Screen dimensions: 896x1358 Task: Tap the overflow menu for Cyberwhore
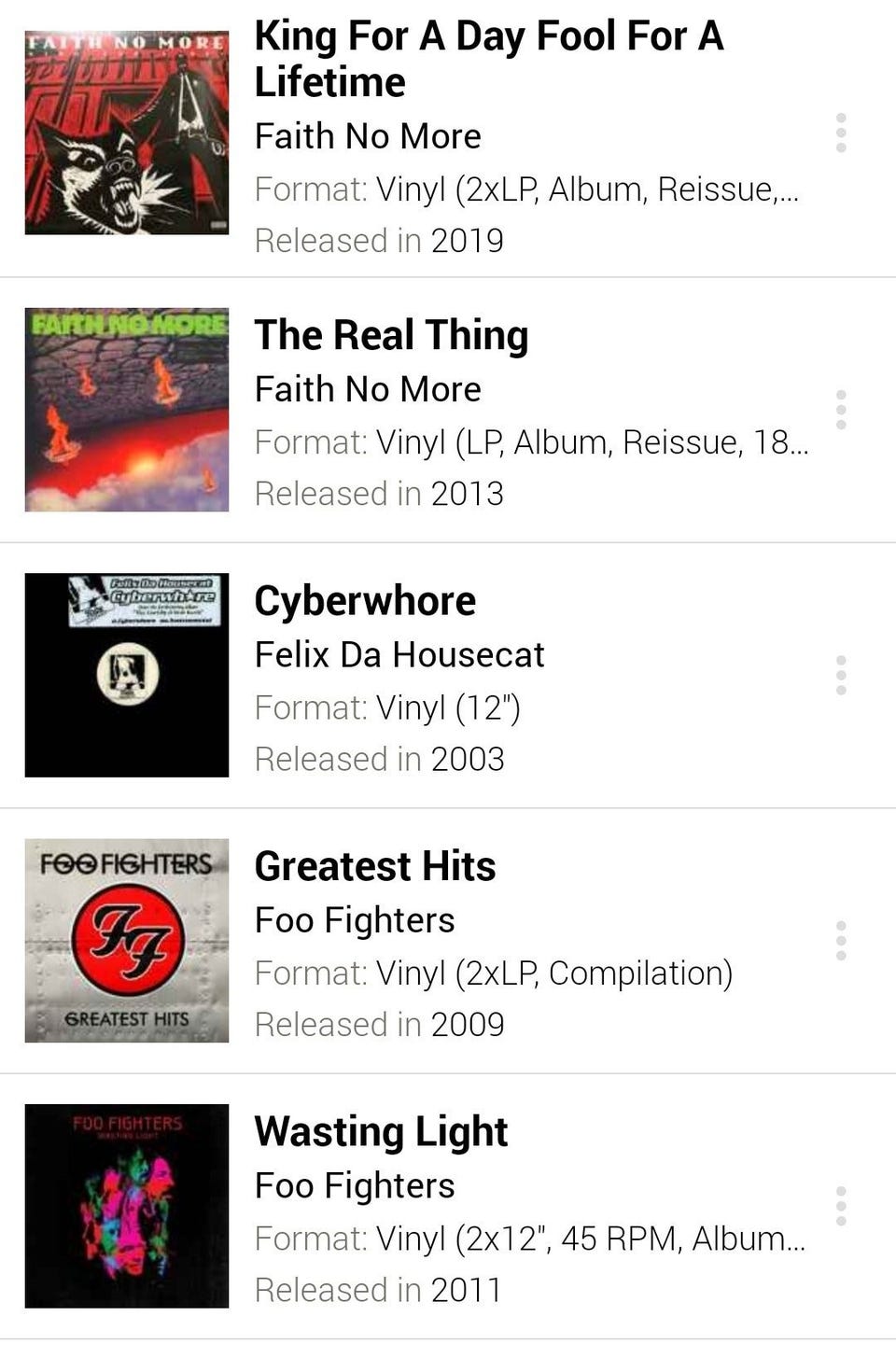(841, 675)
